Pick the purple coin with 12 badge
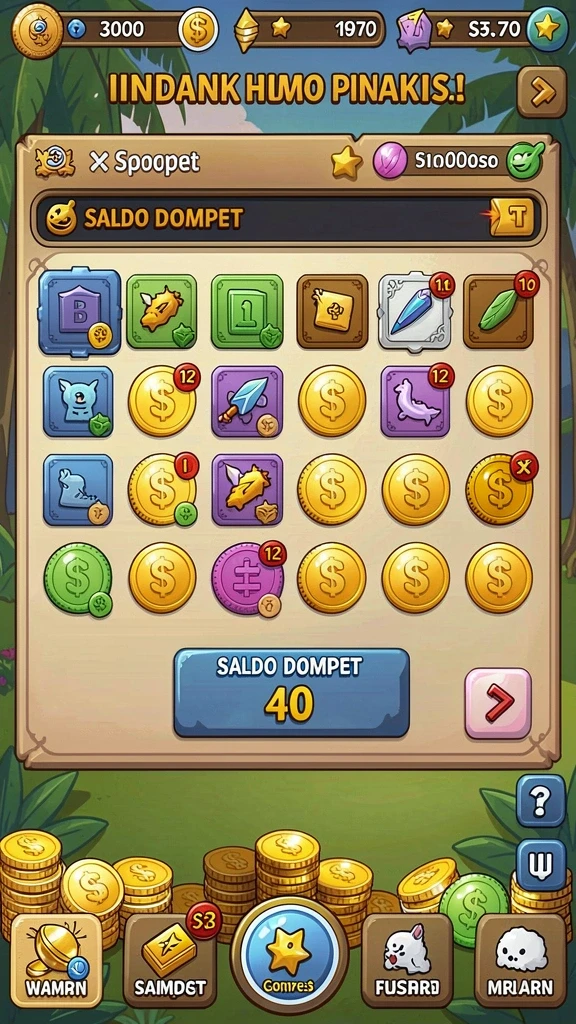 click(247, 579)
